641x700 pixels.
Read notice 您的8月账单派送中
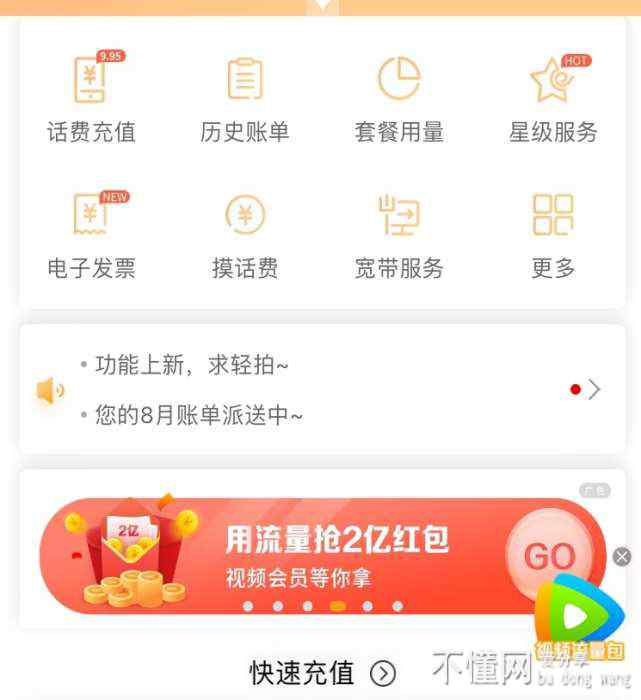[198, 415]
